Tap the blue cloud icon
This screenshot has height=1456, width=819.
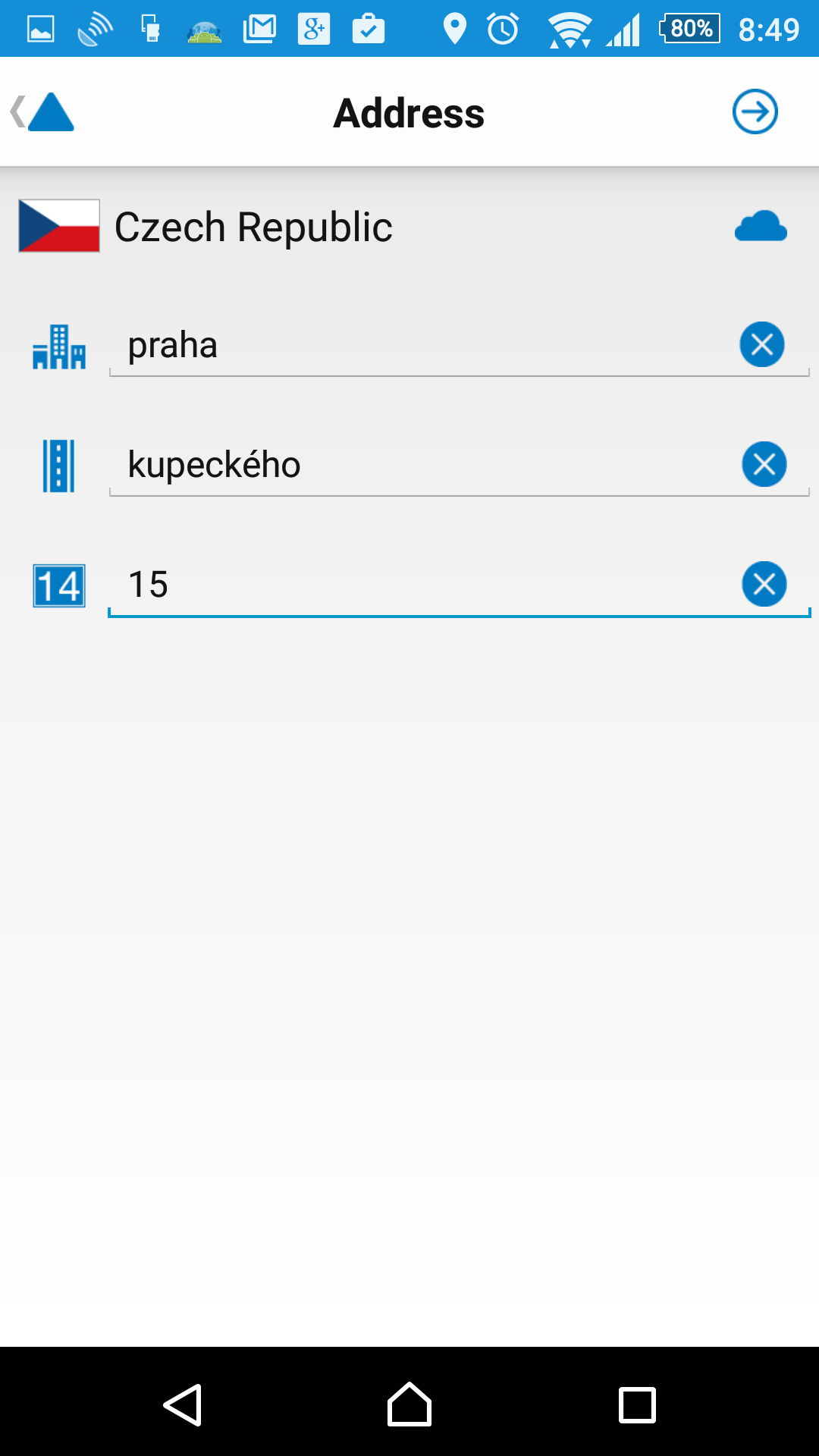761,226
